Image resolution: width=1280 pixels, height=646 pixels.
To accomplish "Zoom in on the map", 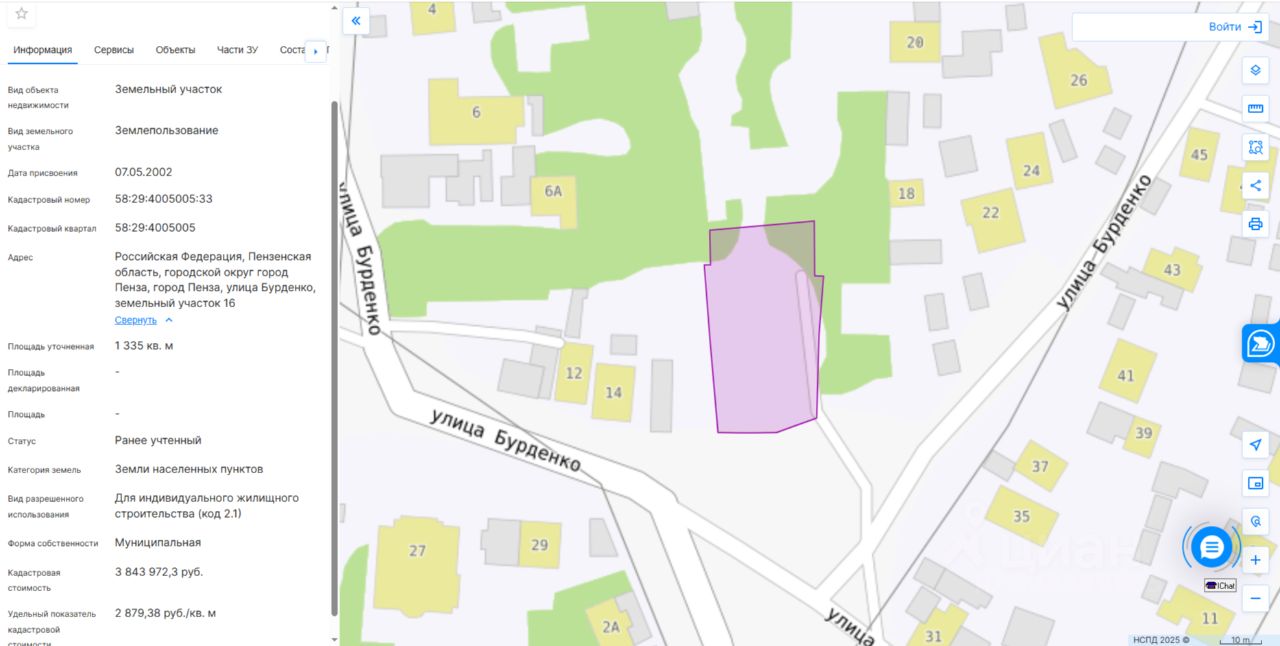I will [1256, 560].
